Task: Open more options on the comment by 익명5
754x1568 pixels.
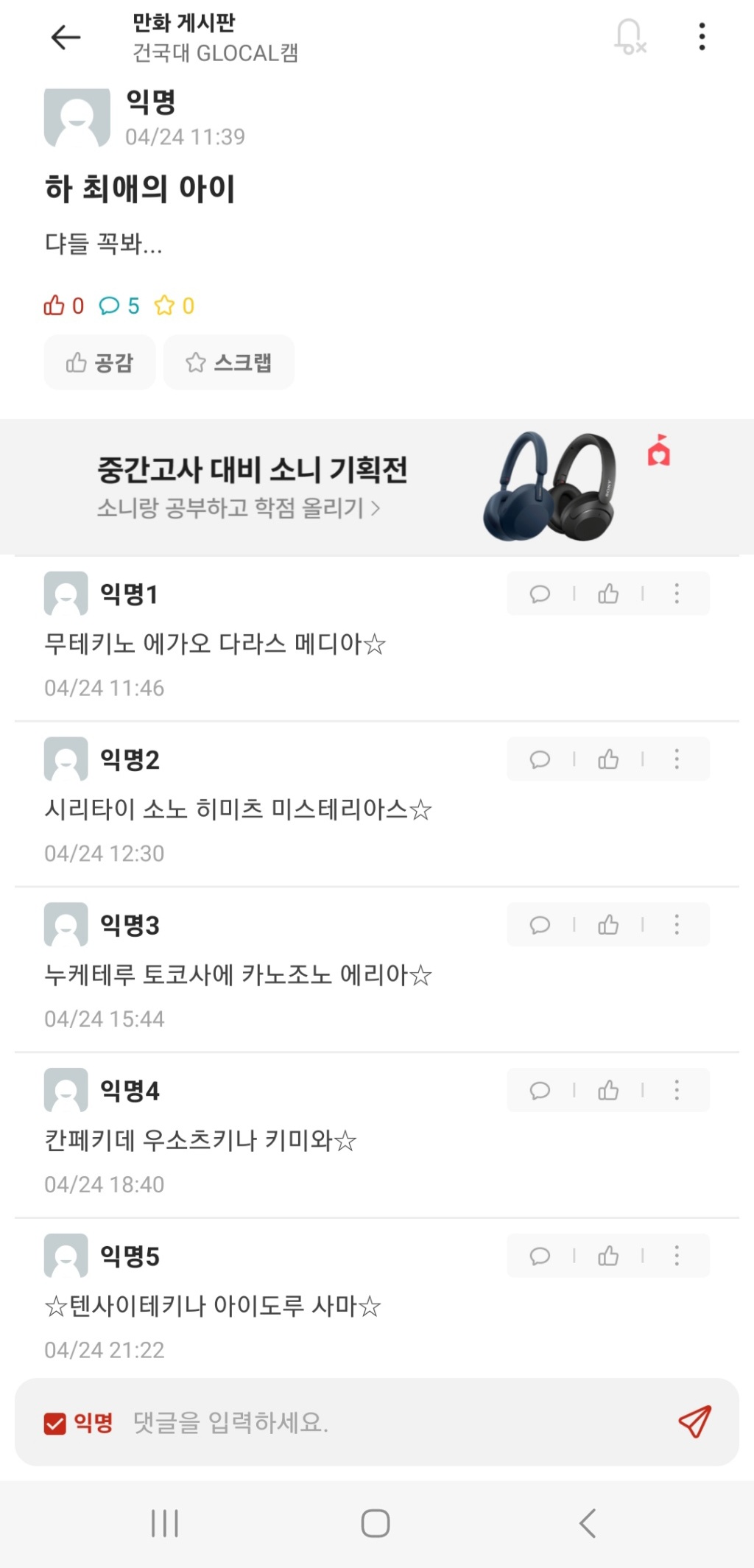Action: (677, 1256)
